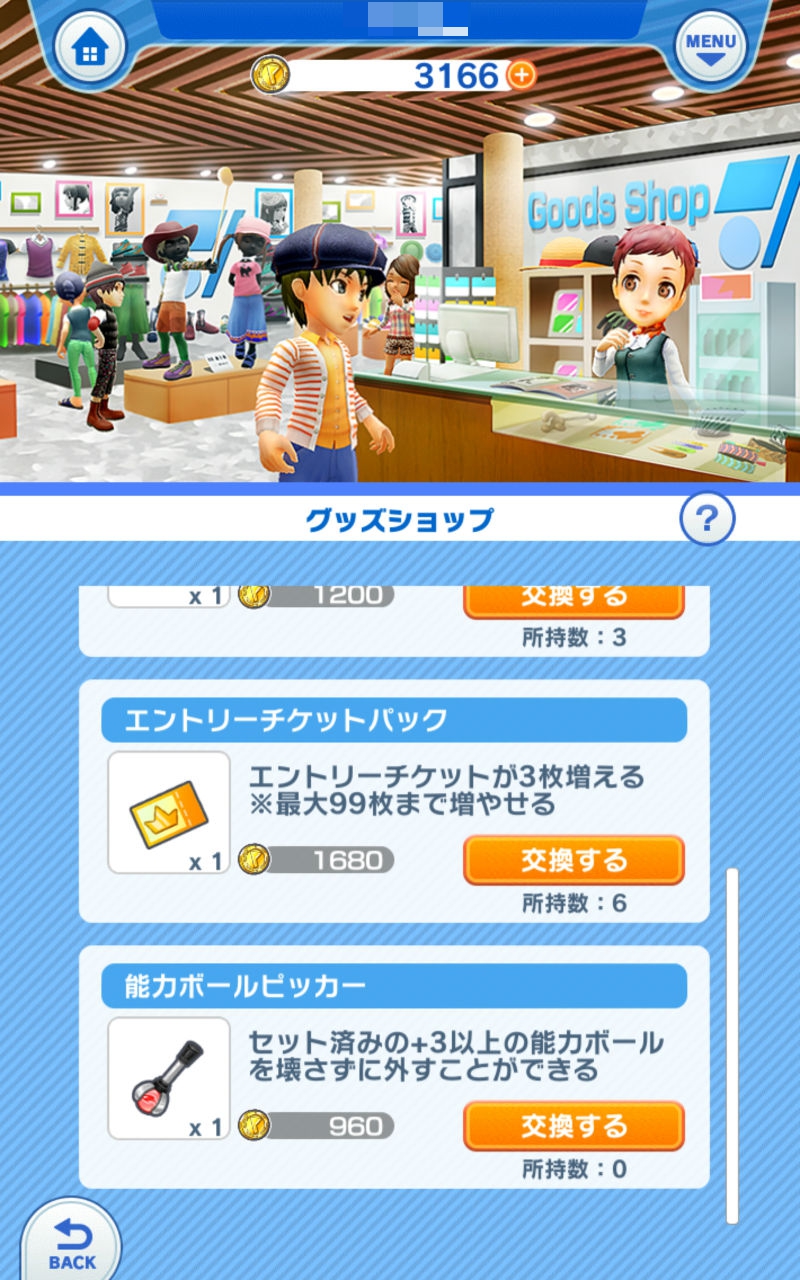Open the Goods Shop help question mark
The image size is (800, 1280).
click(707, 519)
